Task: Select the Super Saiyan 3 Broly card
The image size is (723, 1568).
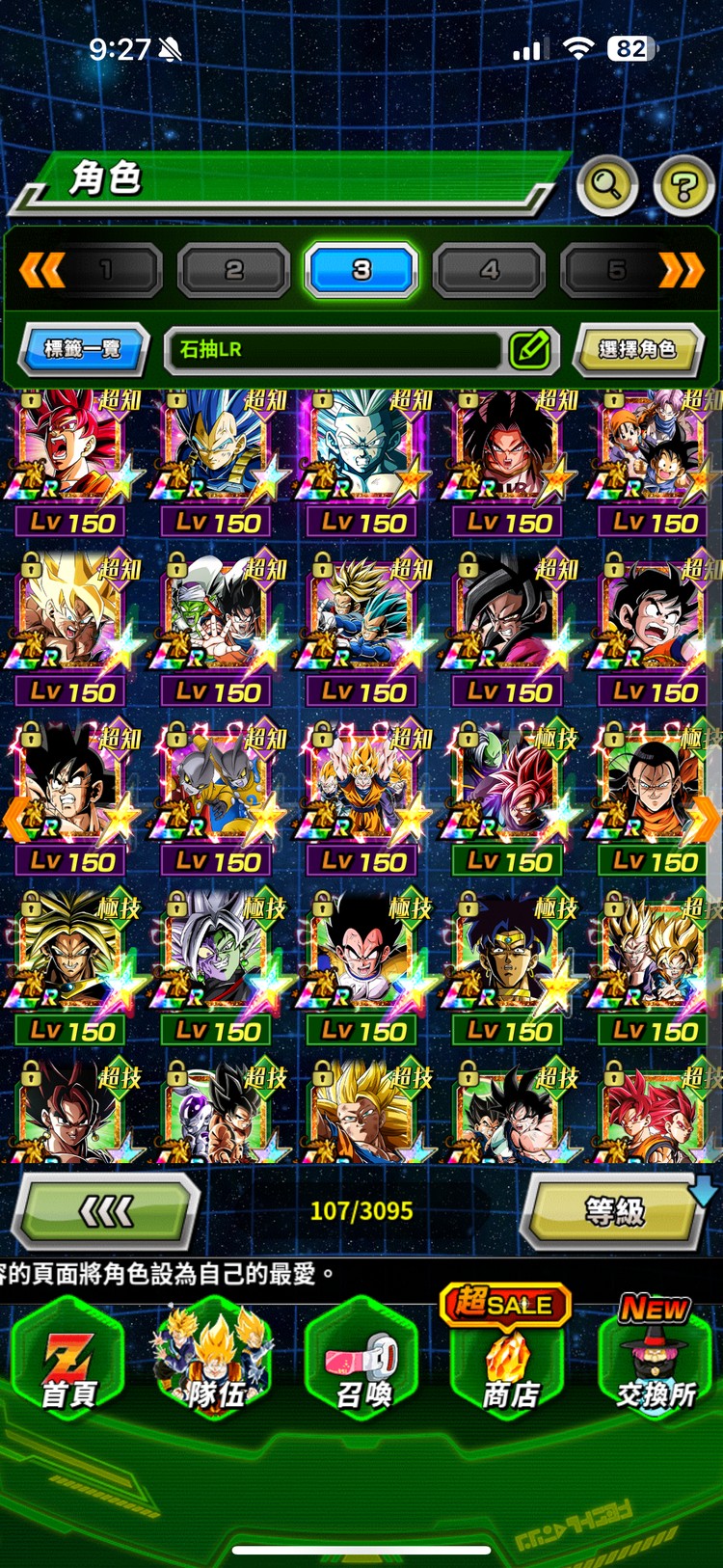Action: (x=71, y=955)
